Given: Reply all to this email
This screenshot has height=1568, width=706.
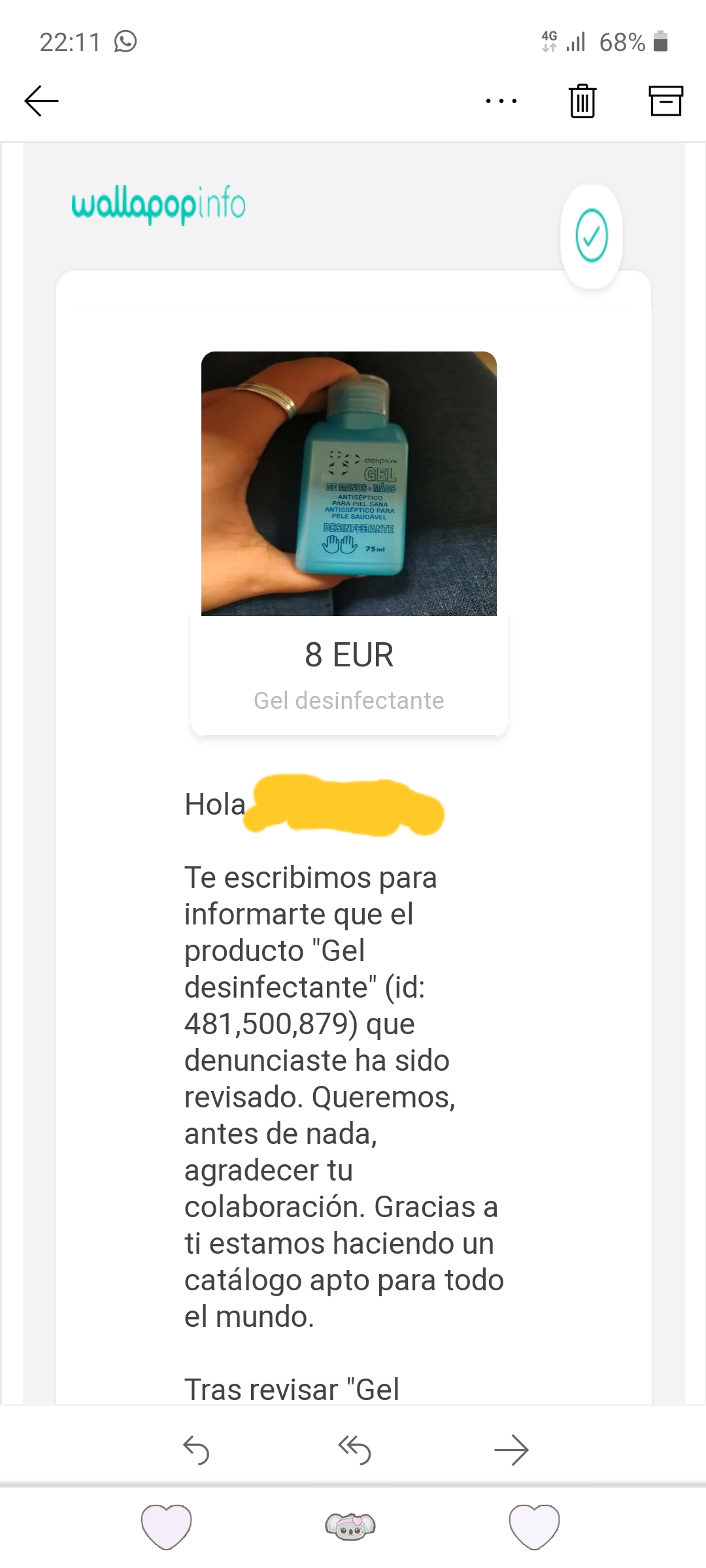Looking at the screenshot, I should (x=354, y=1450).
